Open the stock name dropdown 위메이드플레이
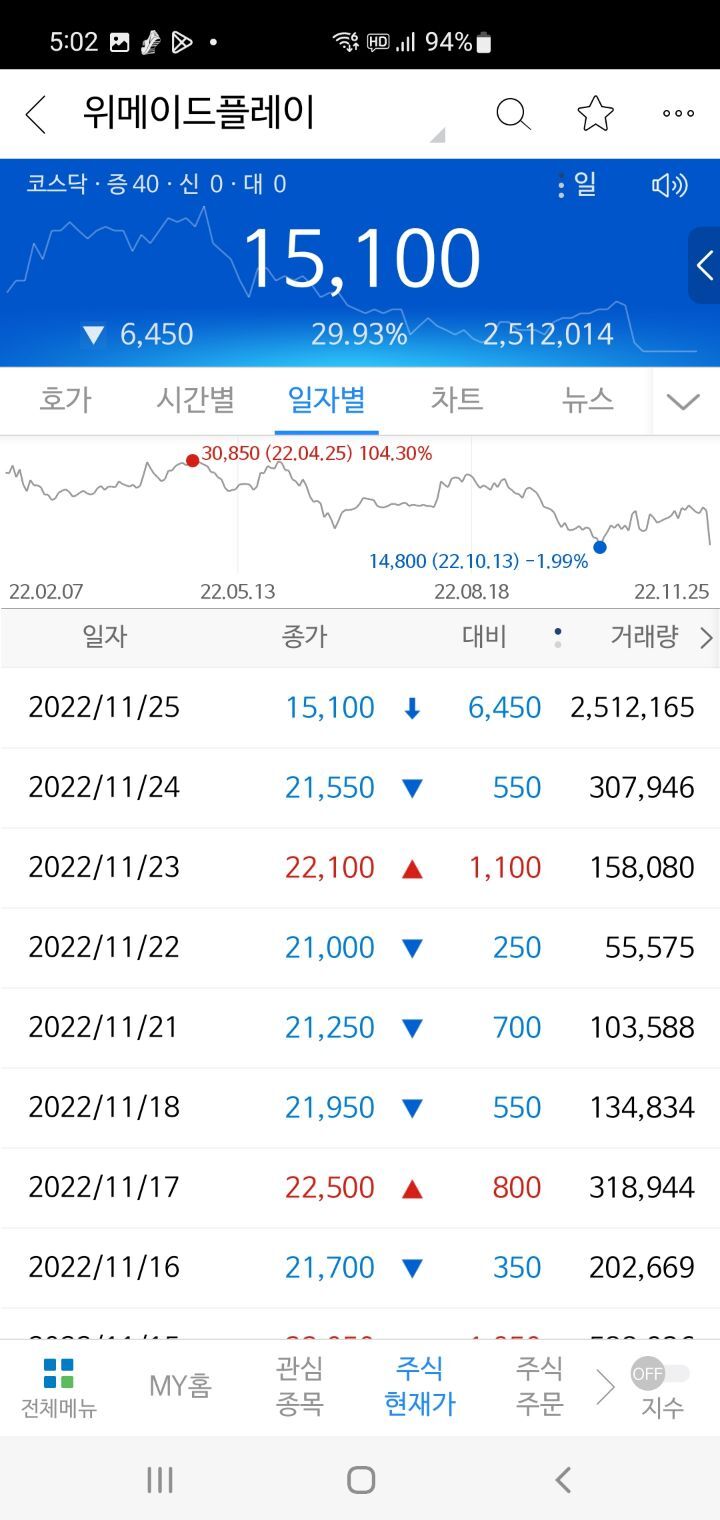The width and height of the screenshot is (720, 1520). click(199, 114)
